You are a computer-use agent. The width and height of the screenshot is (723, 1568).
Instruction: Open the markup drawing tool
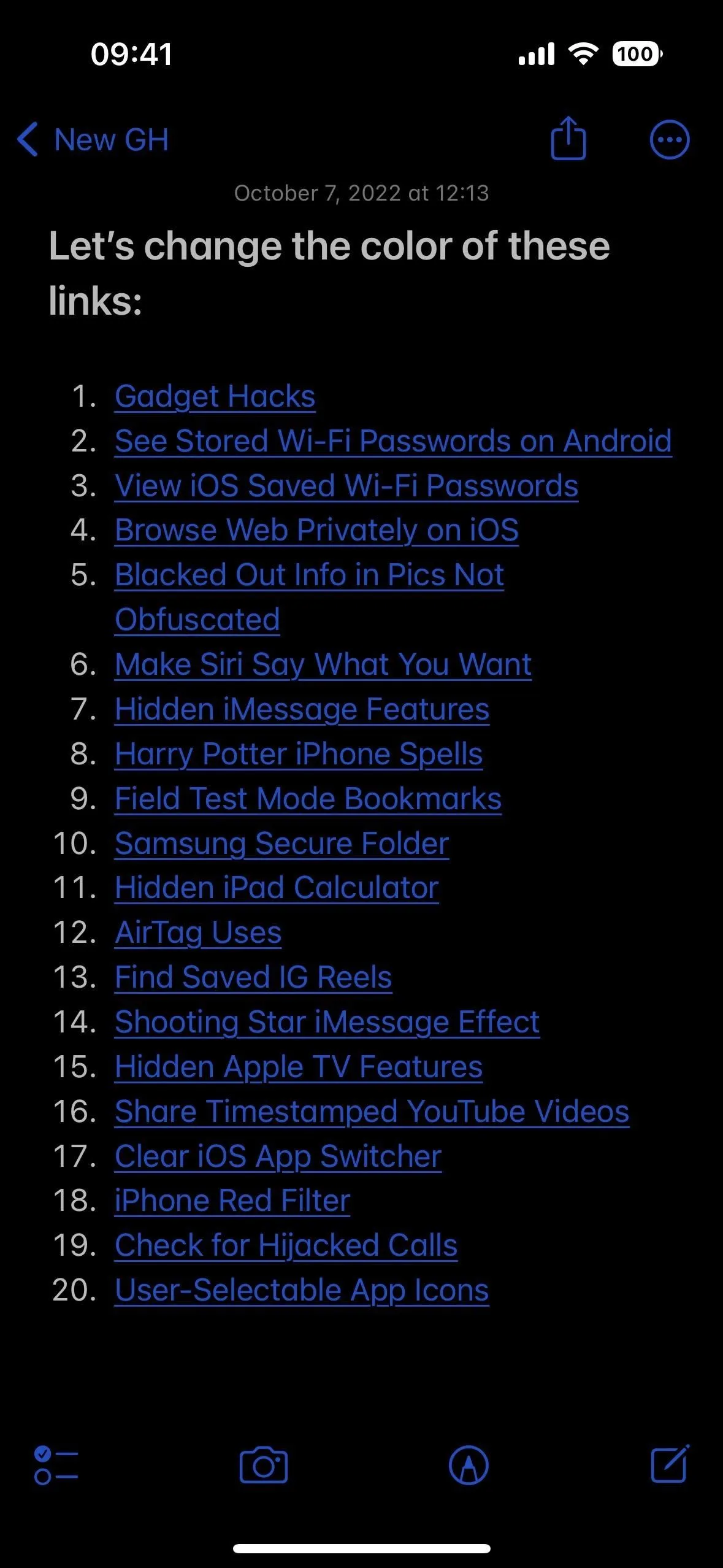click(469, 1466)
